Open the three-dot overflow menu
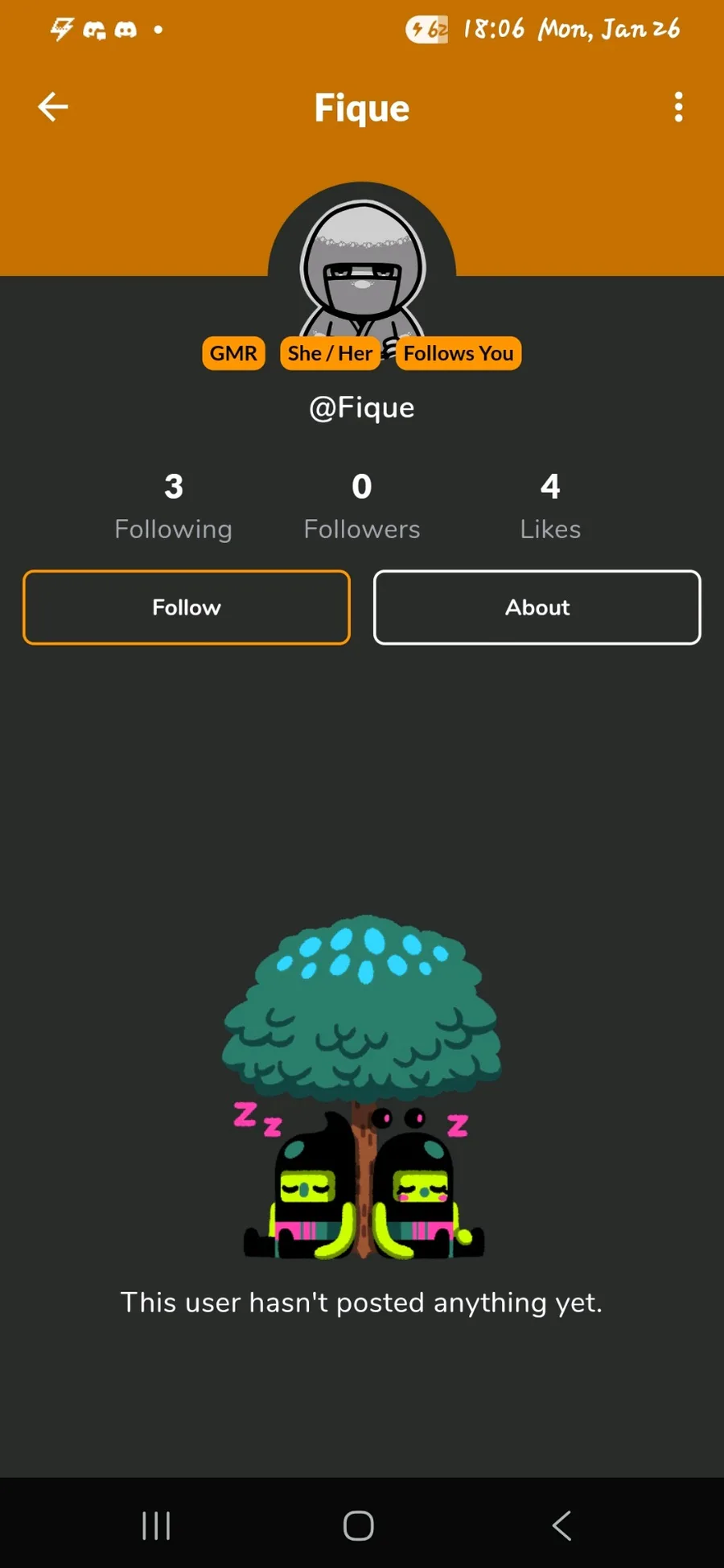Screen dimensions: 724x1568 coord(678,107)
